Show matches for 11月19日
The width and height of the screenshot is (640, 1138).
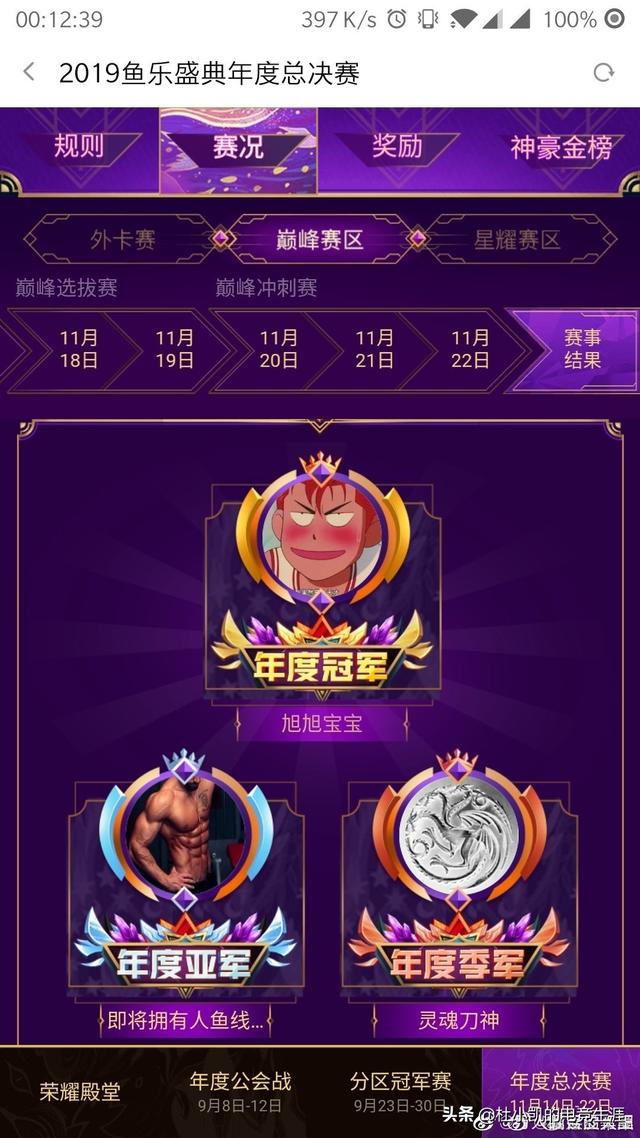(174, 349)
